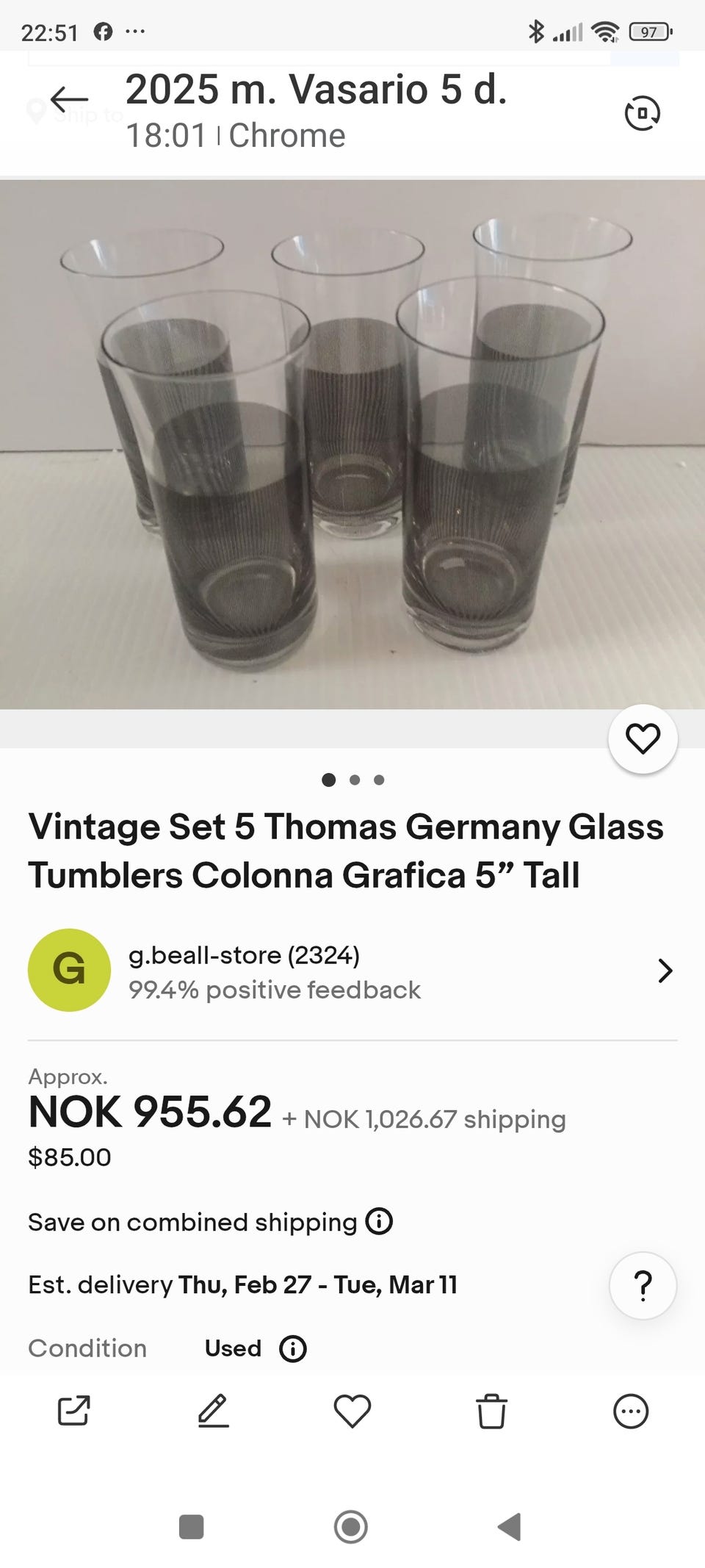Tap the seller avatar G badge
Screen dimensions: 705x1568
69,969
